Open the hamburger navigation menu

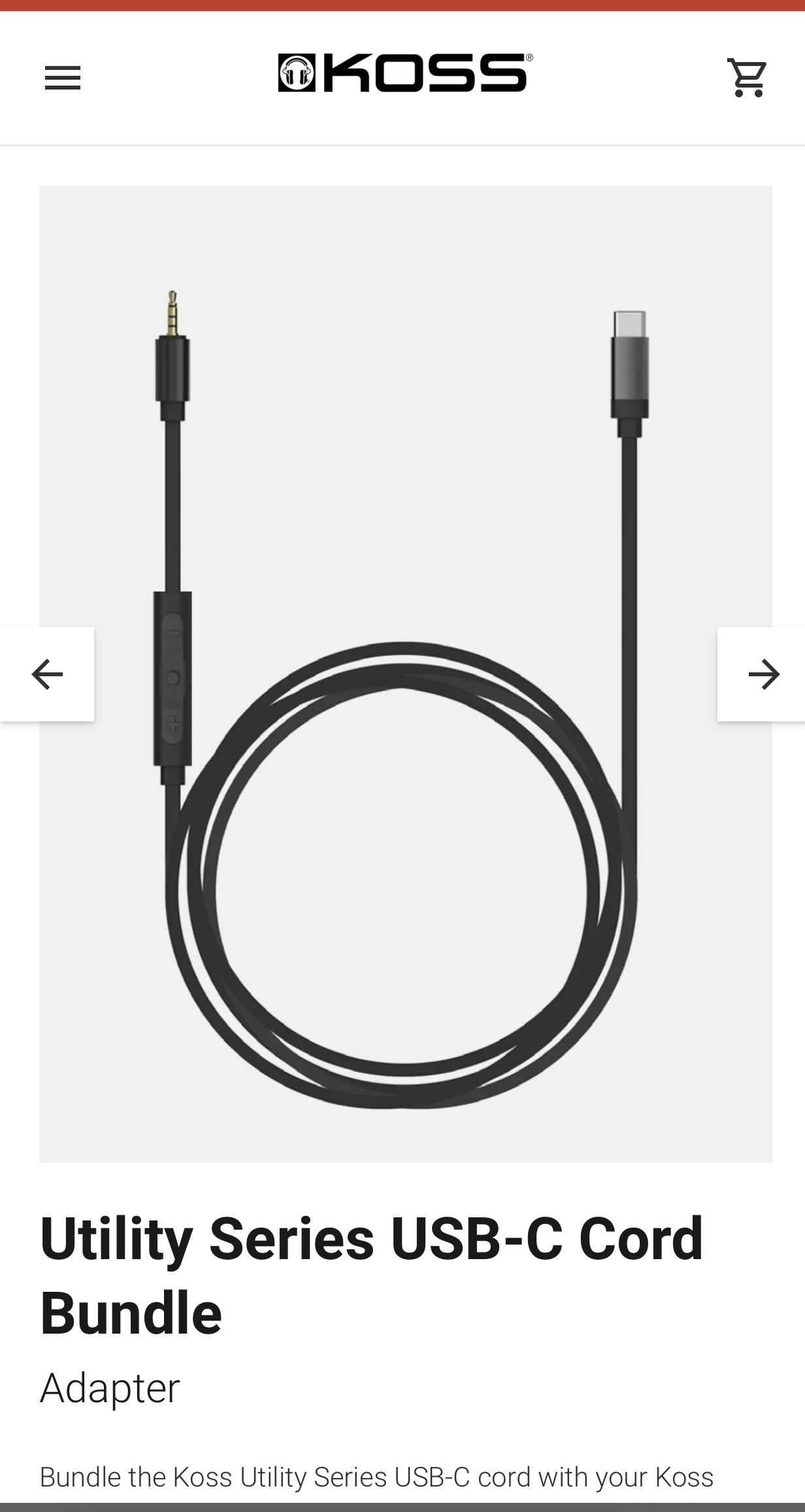click(63, 78)
